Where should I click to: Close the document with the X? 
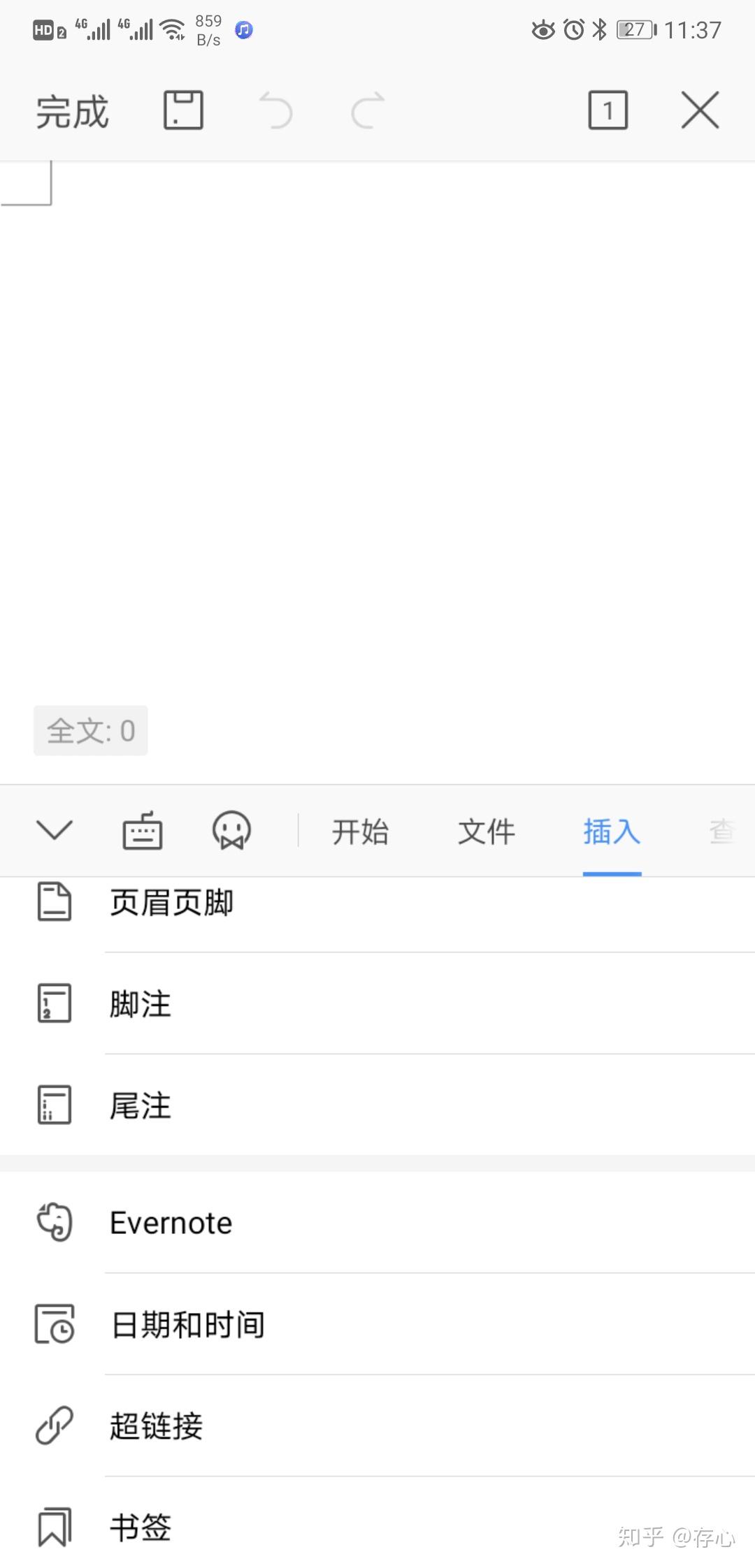pyautogui.click(x=700, y=110)
